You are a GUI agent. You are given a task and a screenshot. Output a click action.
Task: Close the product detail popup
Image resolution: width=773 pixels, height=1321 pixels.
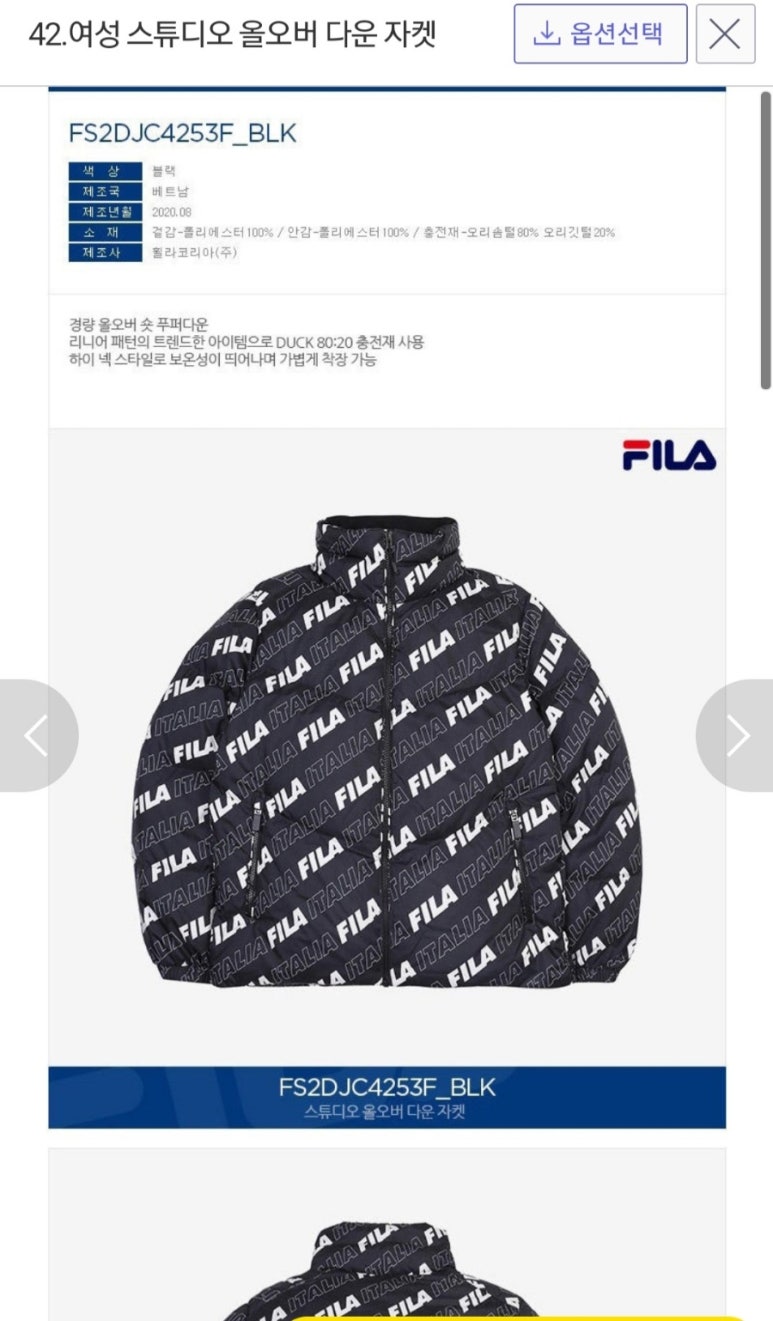[725, 34]
